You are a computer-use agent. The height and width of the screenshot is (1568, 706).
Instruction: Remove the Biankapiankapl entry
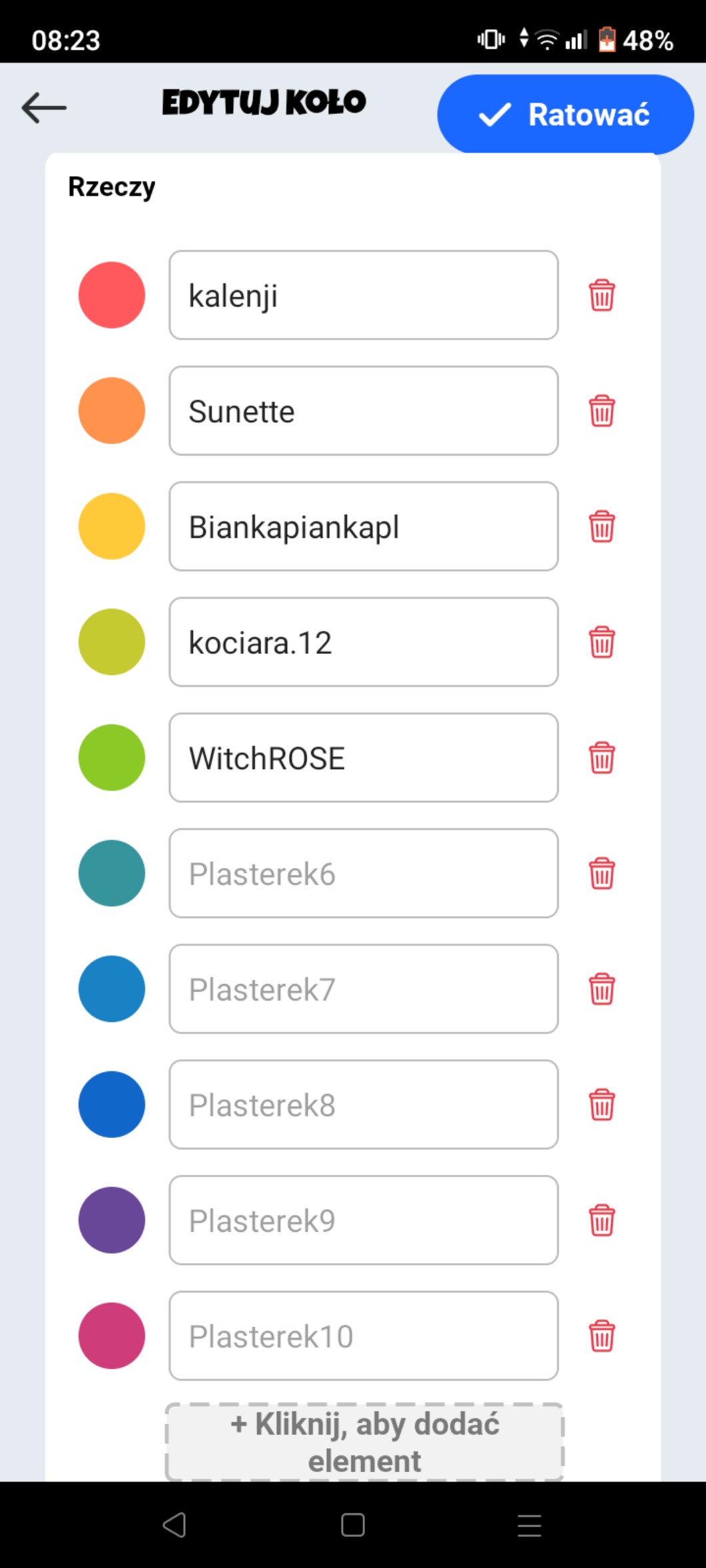click(x=601, y=526)
